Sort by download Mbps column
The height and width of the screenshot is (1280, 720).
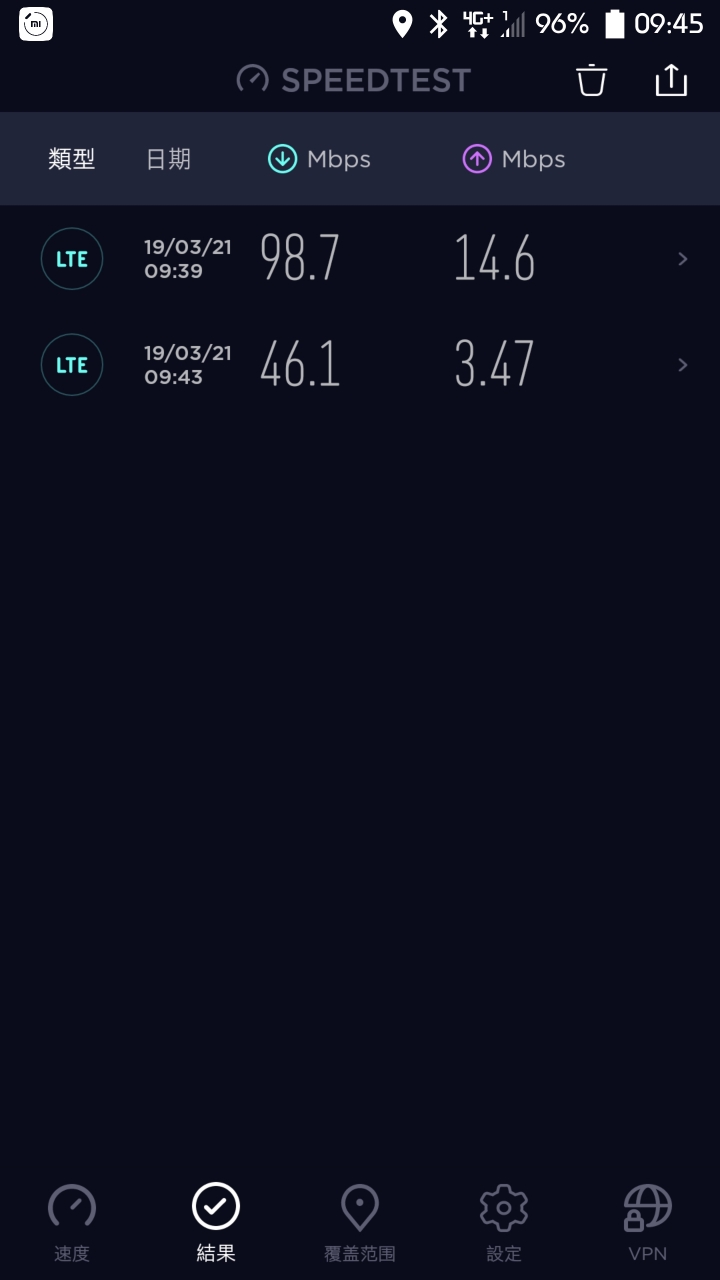(319, 159)
